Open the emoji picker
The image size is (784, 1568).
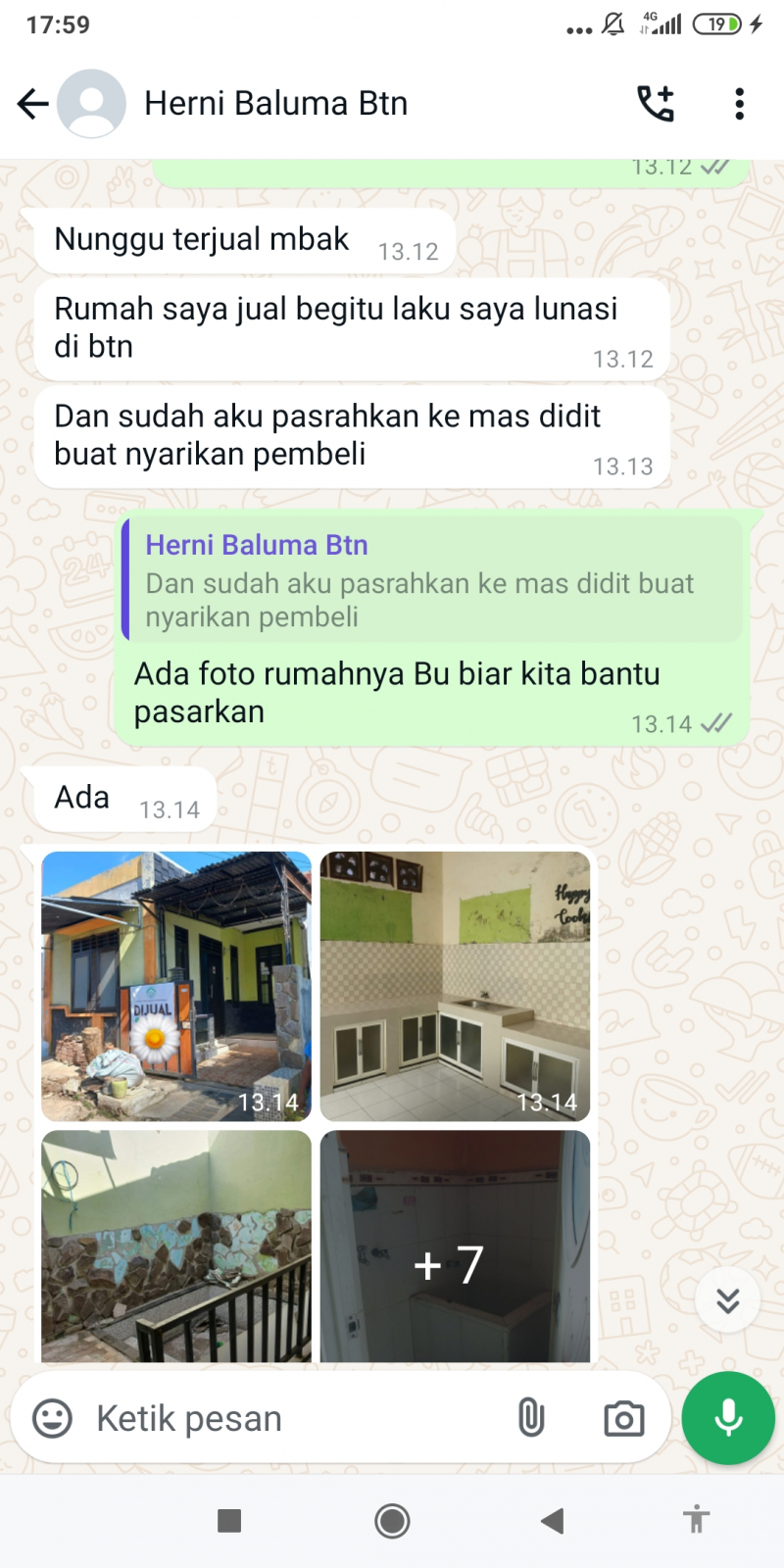click(x=53, y=1418)
